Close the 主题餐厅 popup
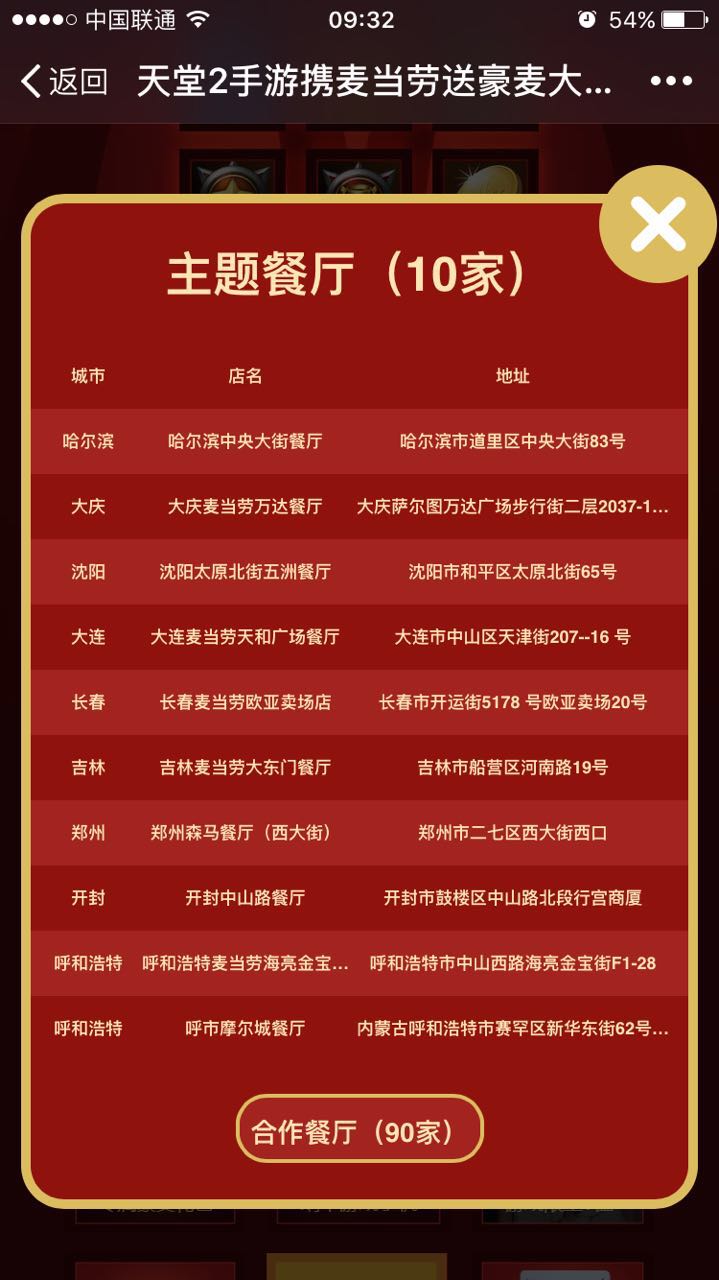719x1280 pixels. pos(657,224)
